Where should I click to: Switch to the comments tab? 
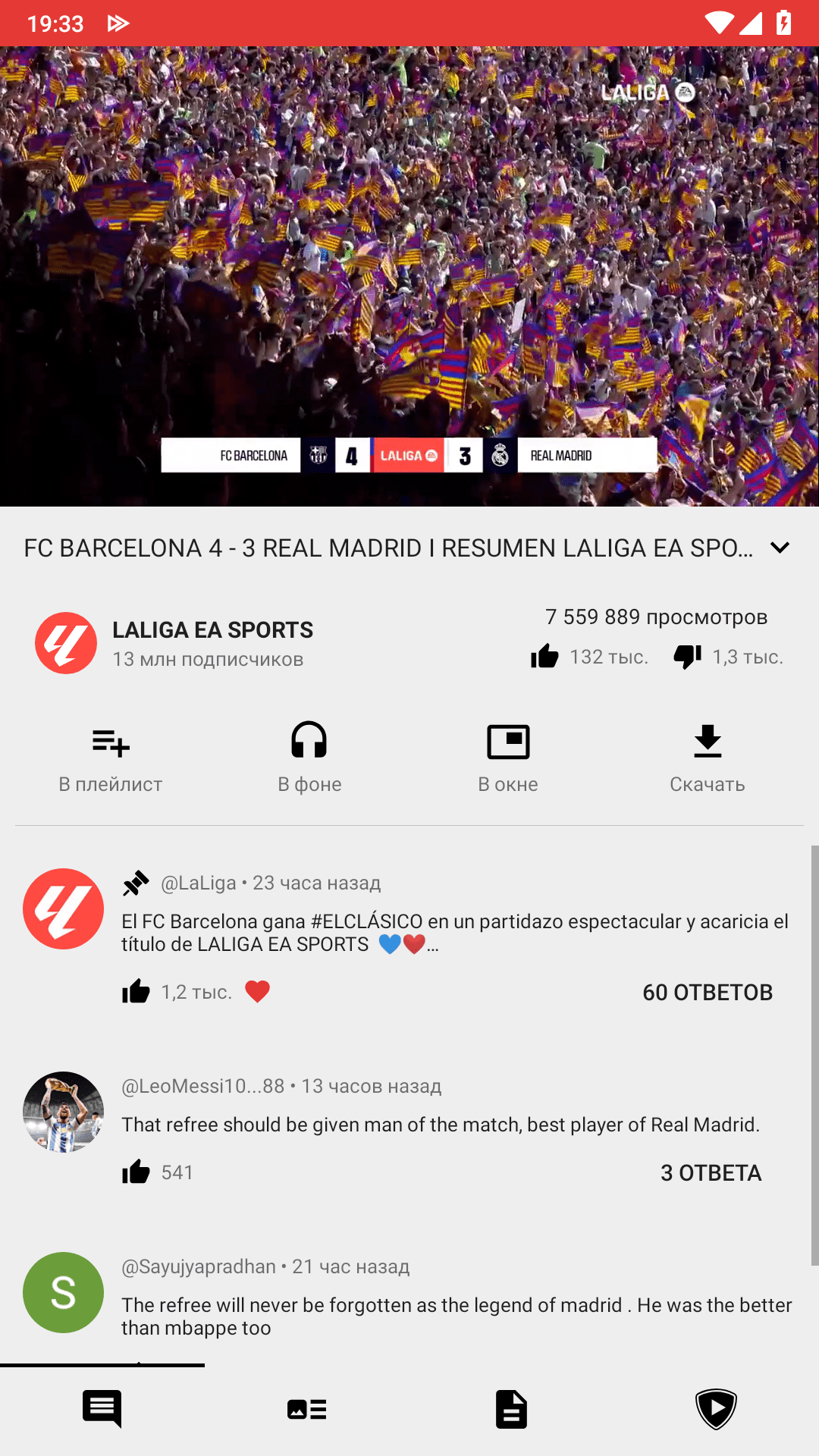tap(102, 1409)
